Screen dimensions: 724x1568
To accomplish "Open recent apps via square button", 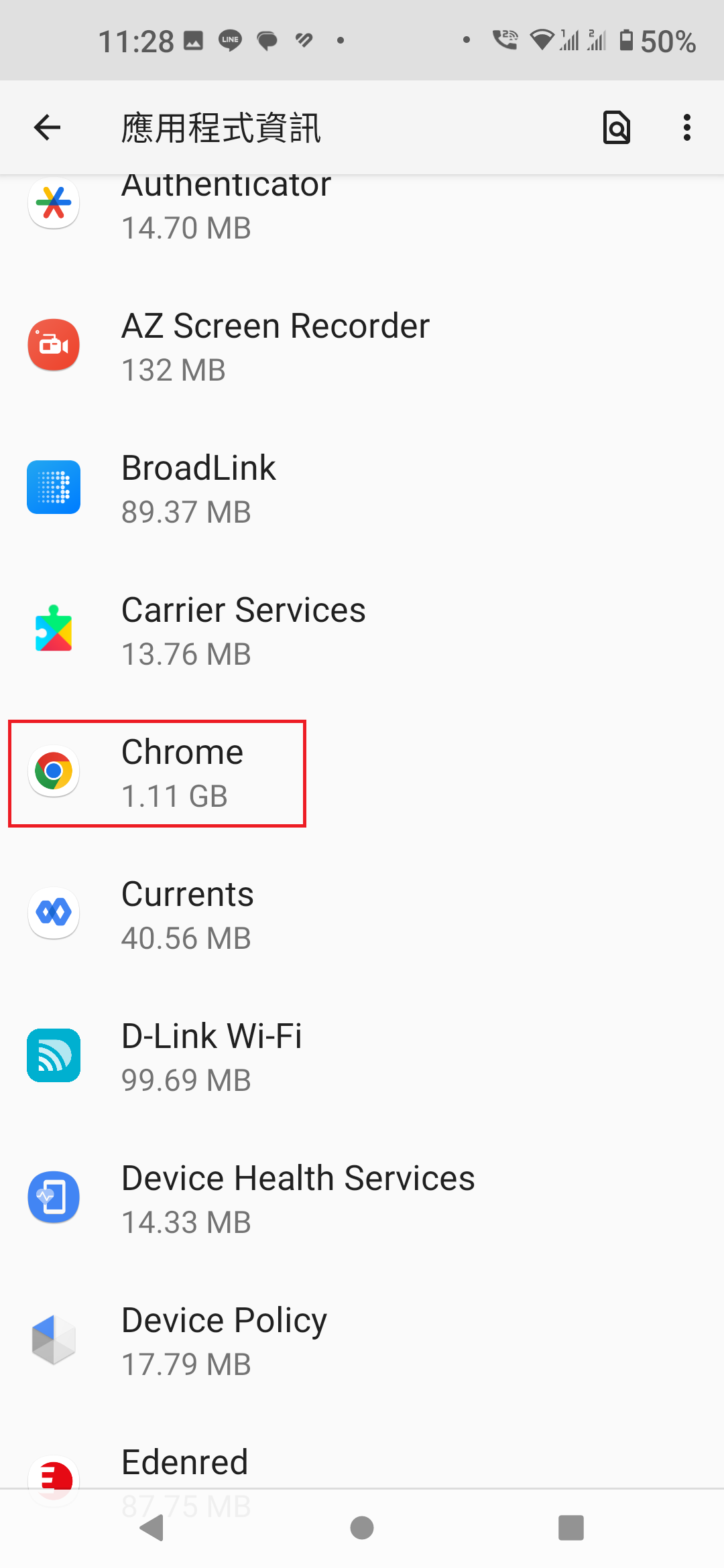I will pyautogui.click(x=571, y=1528).
